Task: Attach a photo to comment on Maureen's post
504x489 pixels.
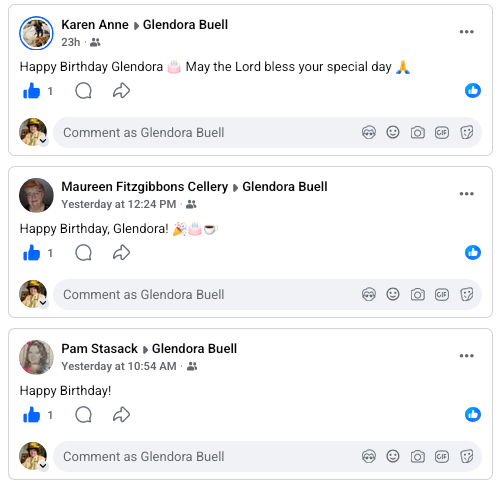Action: click(418, 295)
